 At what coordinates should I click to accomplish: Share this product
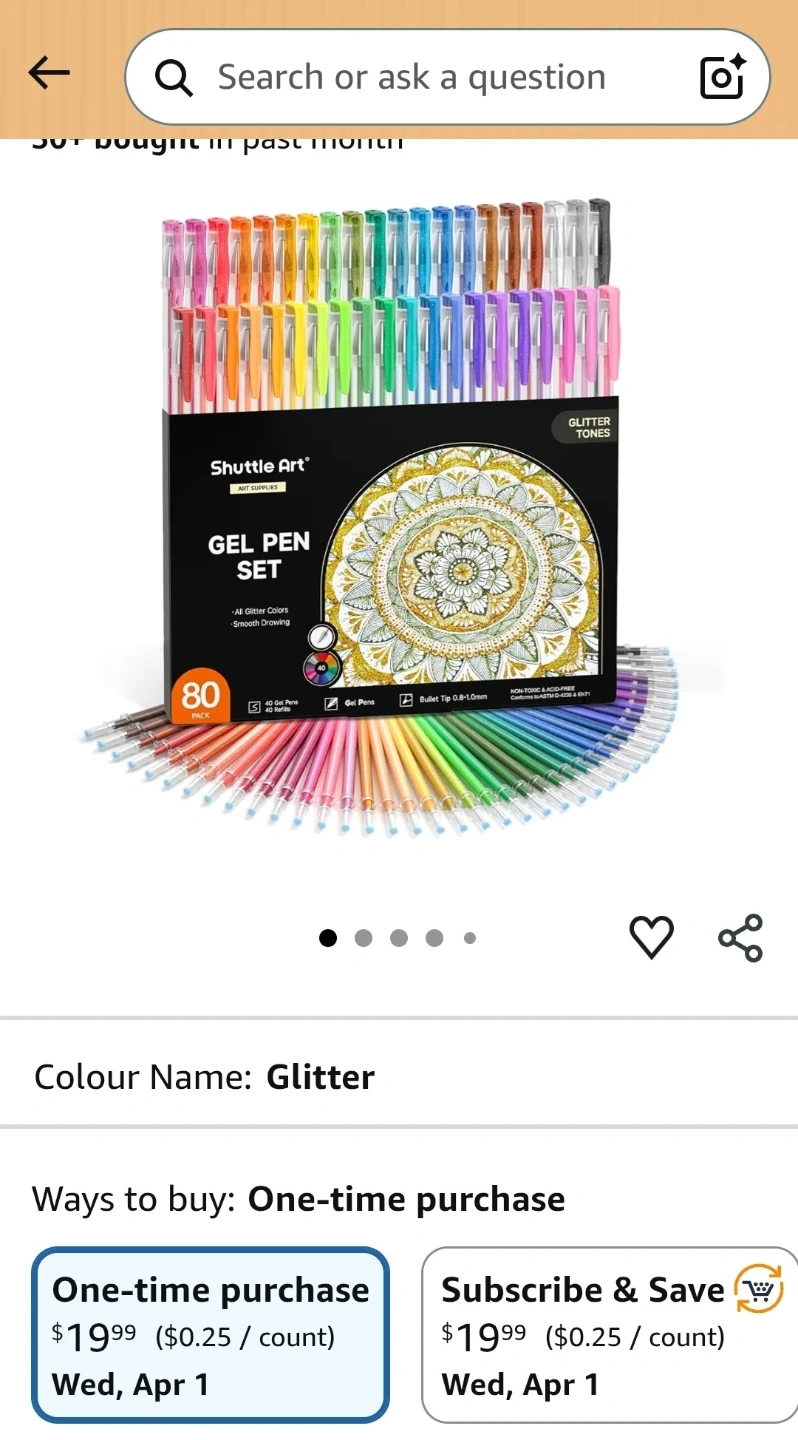click(741, 938)
